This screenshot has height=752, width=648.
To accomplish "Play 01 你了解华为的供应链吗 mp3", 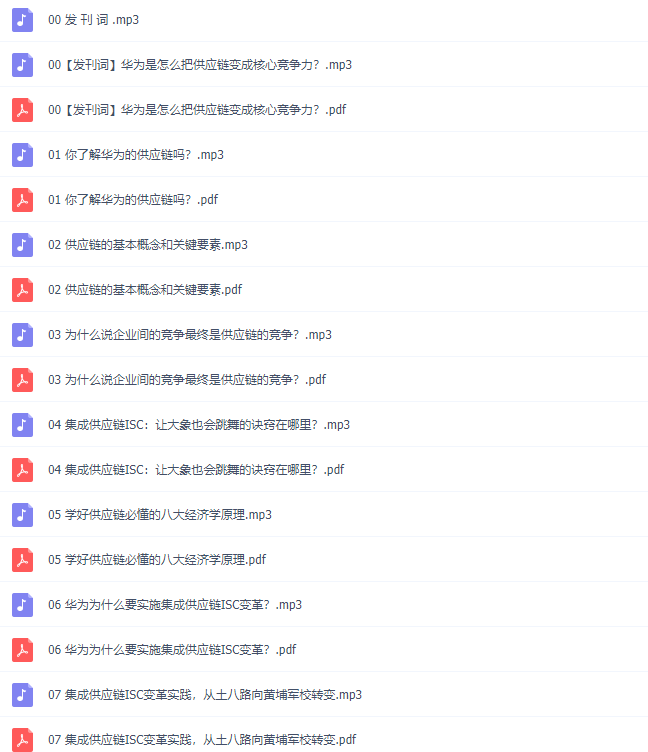I will 135,155.
